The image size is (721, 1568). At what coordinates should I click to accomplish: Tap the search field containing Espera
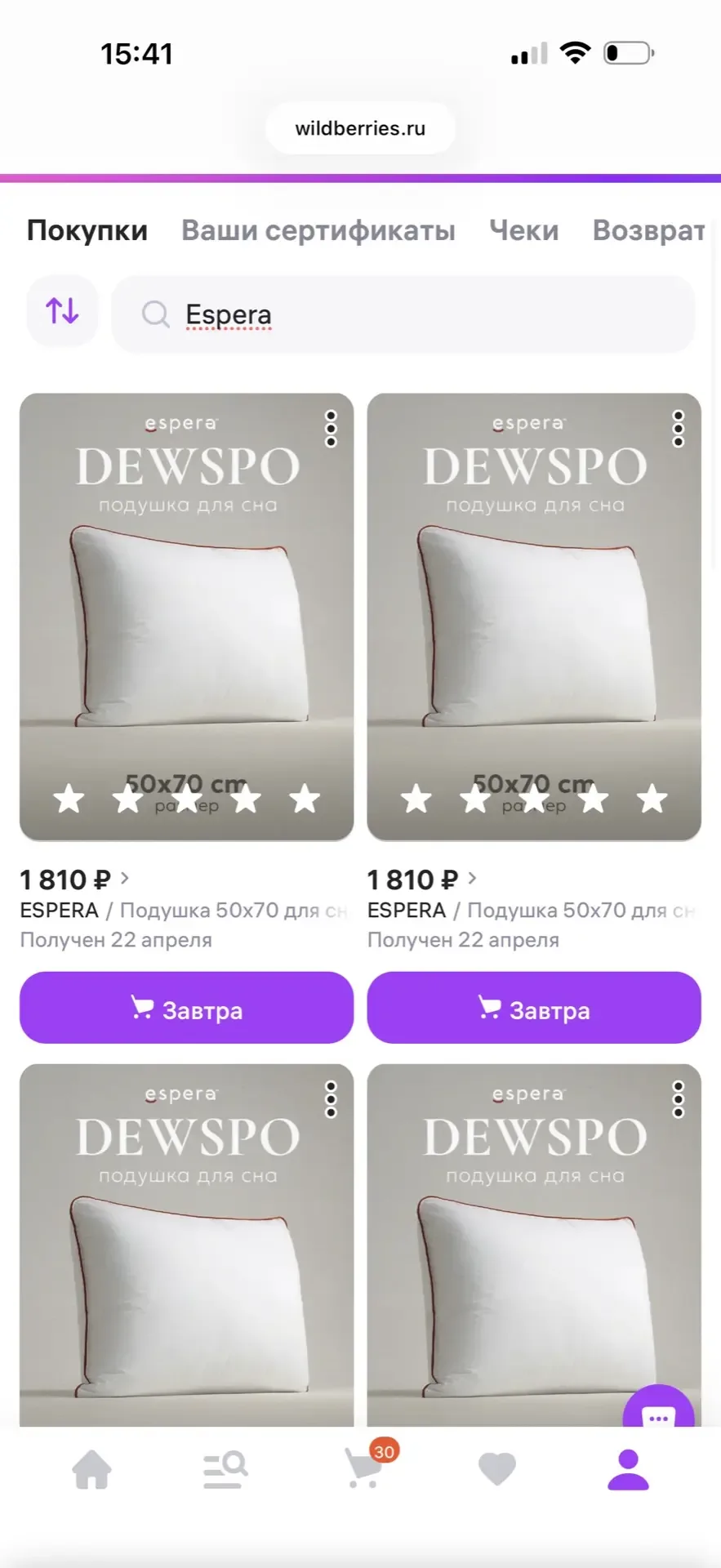tap(403, 314)
